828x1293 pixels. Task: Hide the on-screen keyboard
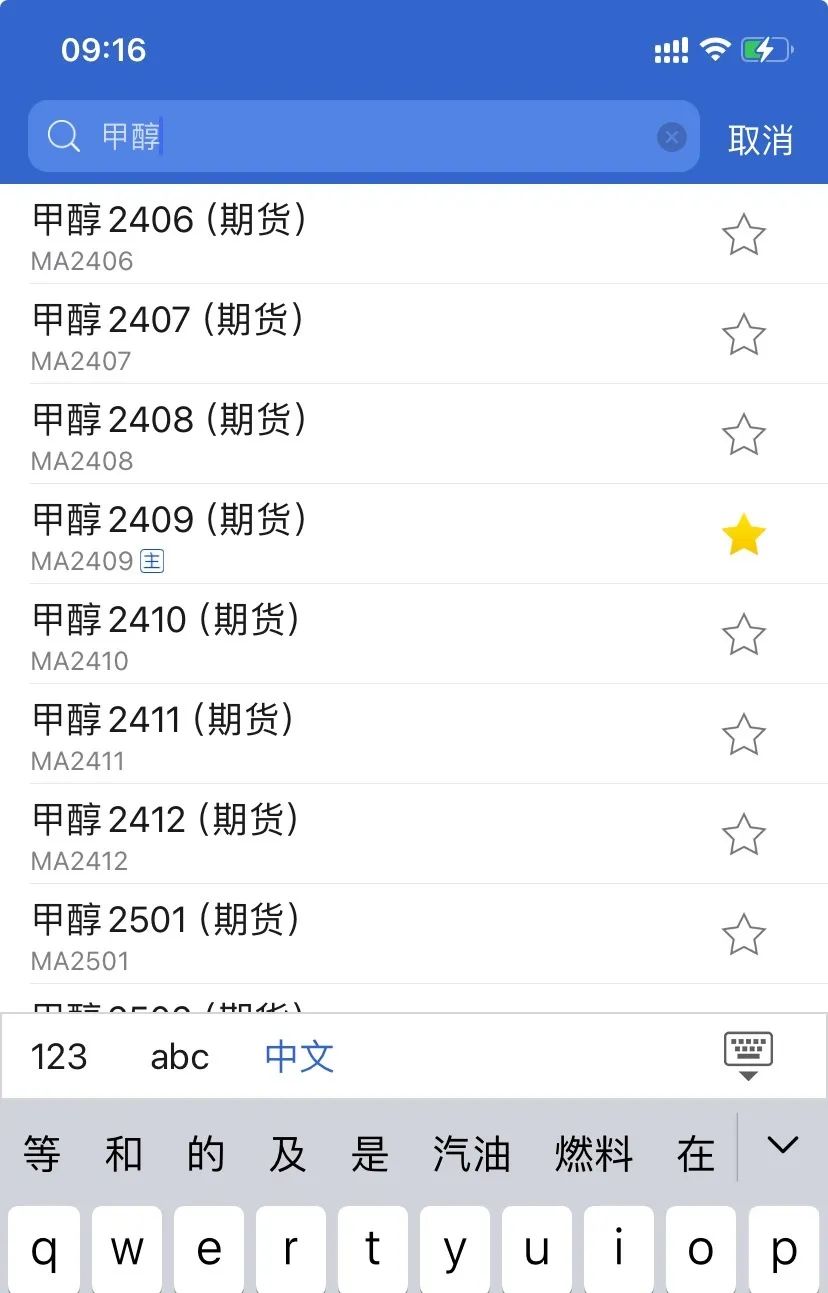pos(748,1056)
